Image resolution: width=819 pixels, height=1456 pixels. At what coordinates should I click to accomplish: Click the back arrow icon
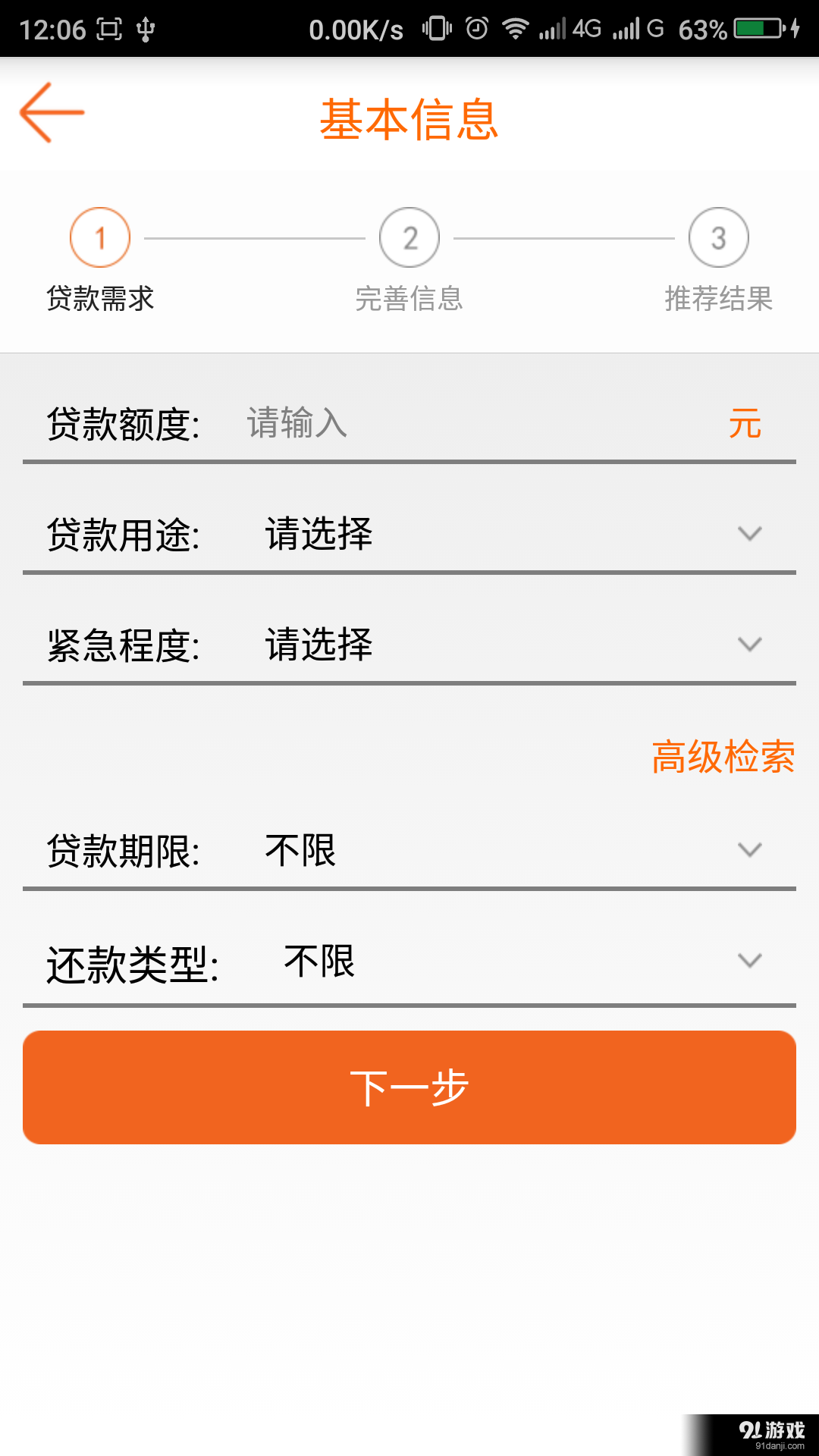pos(52,111)
